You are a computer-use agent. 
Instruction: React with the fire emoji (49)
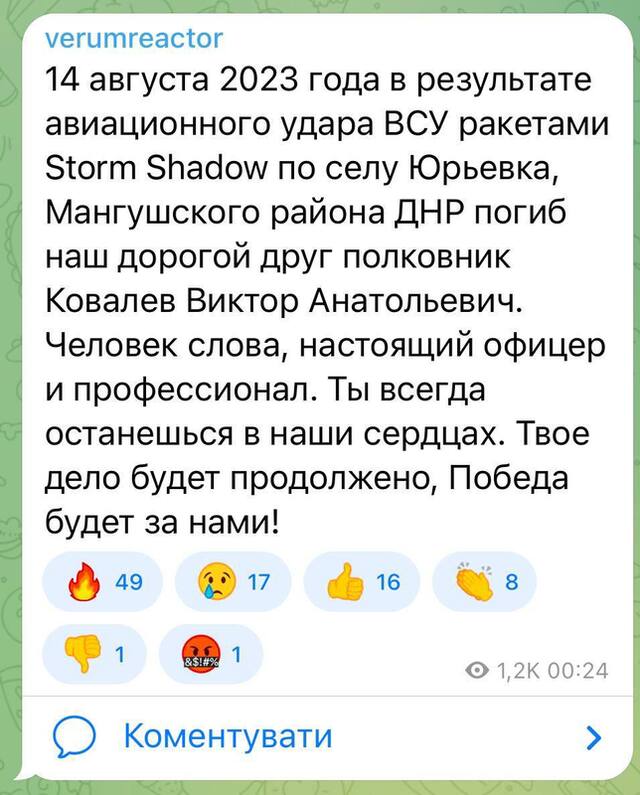tap(103, 581)
